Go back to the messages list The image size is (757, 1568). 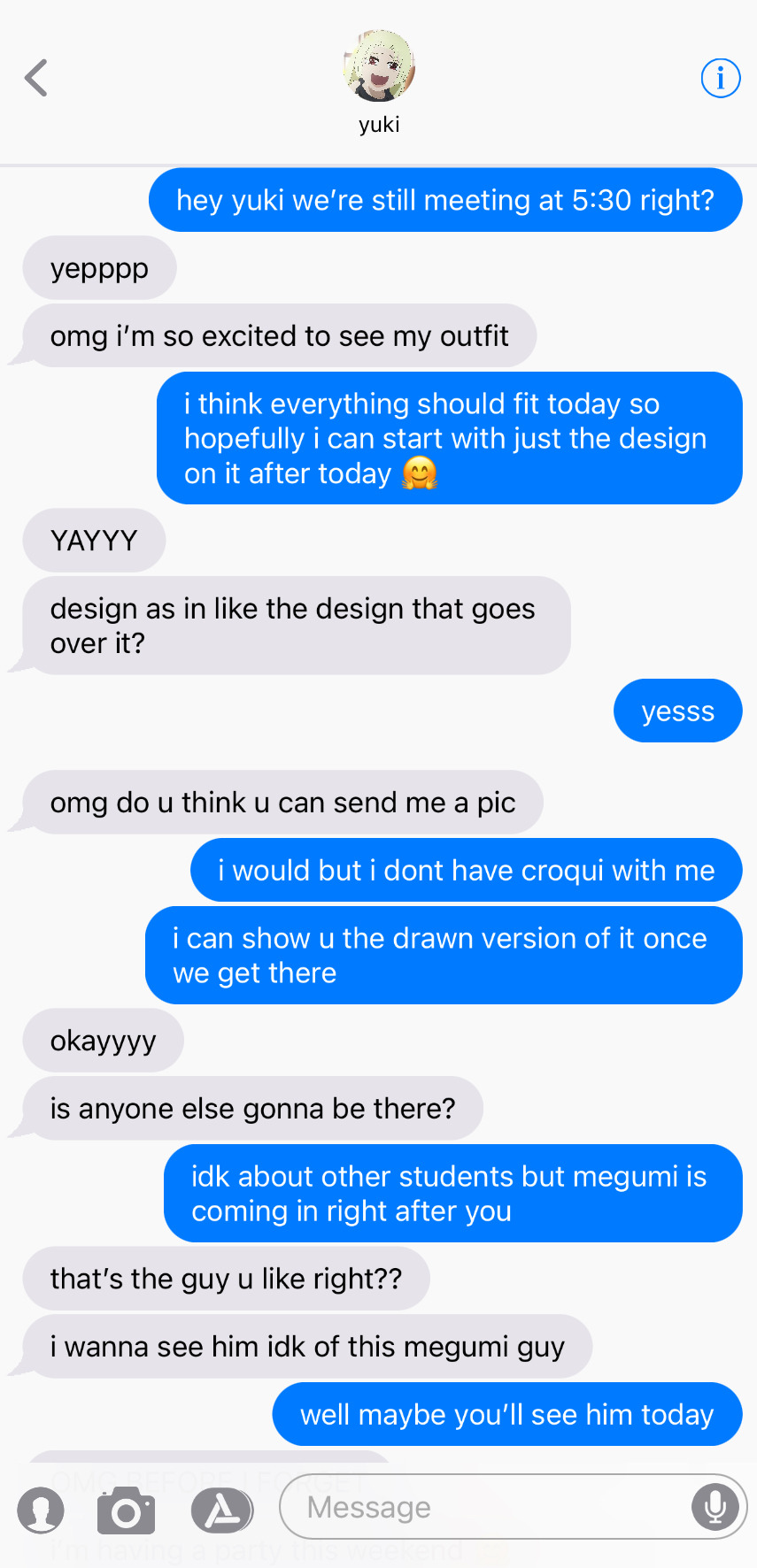[x=36, y=78]
